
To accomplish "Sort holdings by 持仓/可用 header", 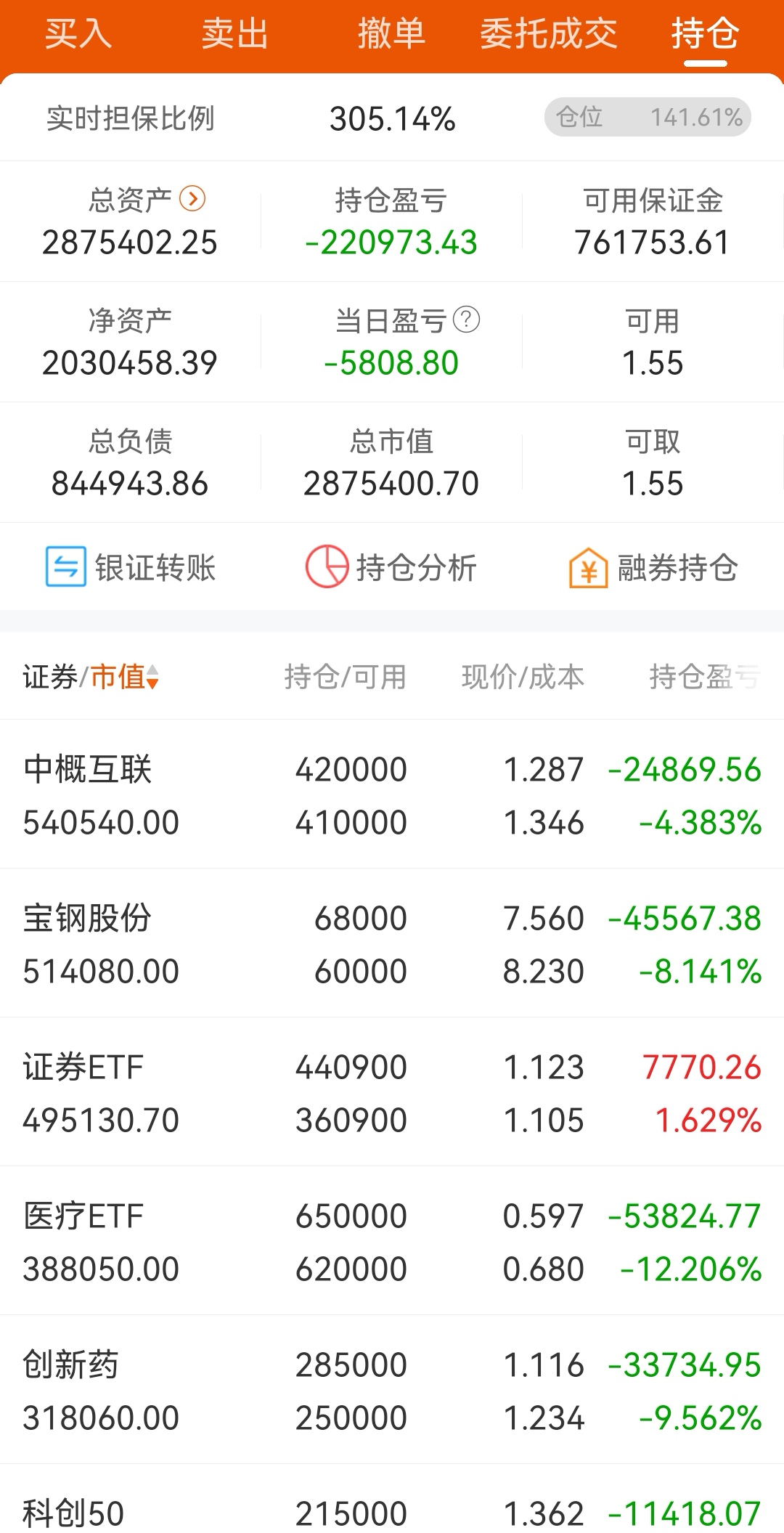I will (346, 677).
